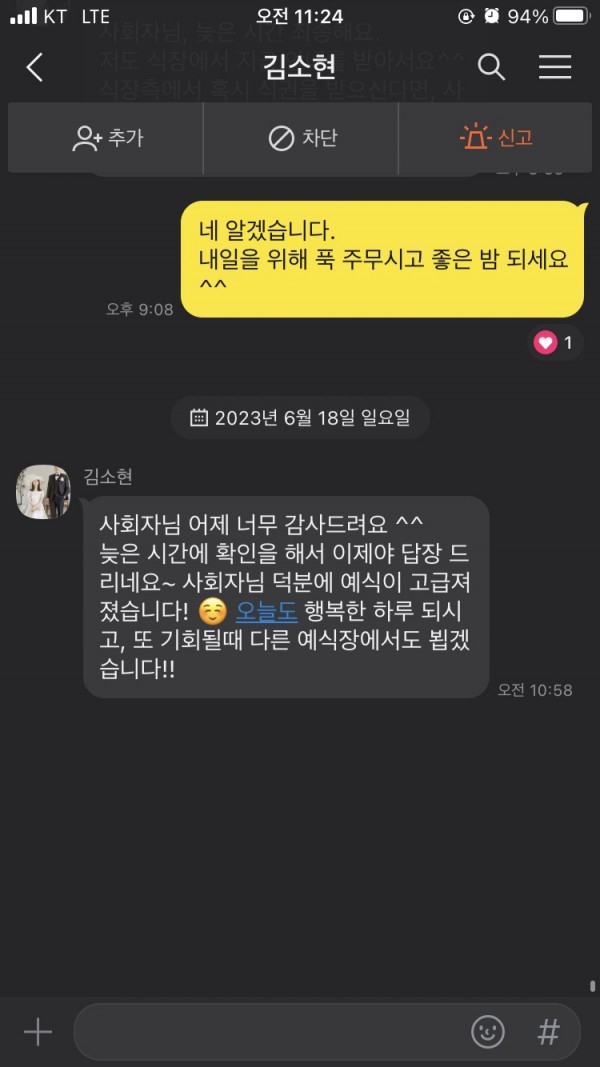
Task: Open the hashtag search button
Action: click(548, 1032)
